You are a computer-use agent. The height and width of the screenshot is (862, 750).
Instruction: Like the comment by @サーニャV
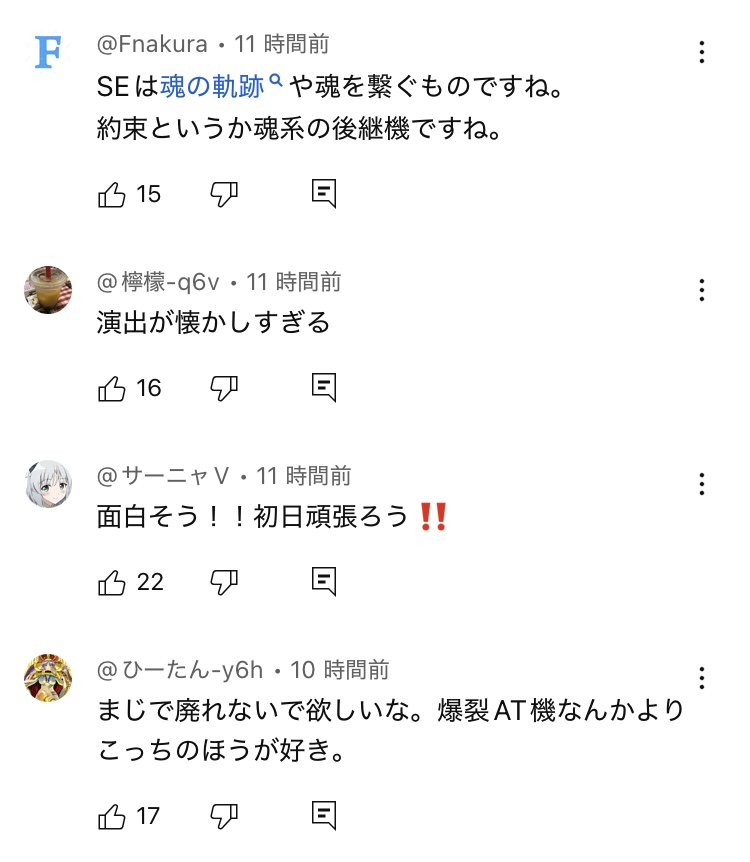click(x=112, y=582)
